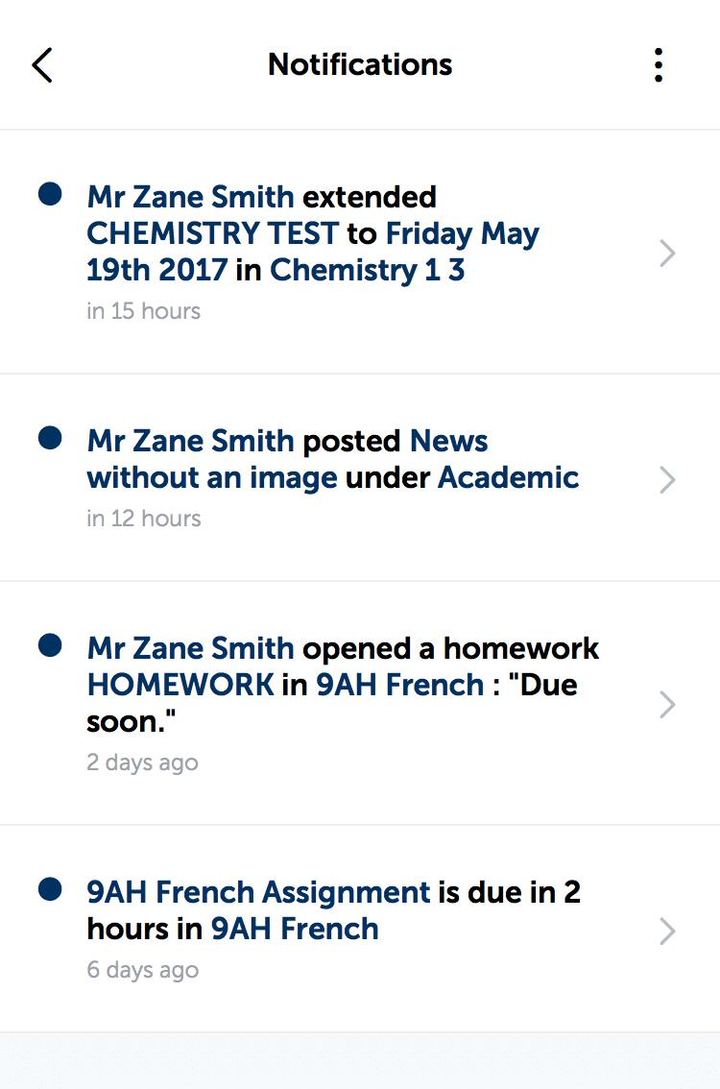Go back from Notifications

pos(42,65)
